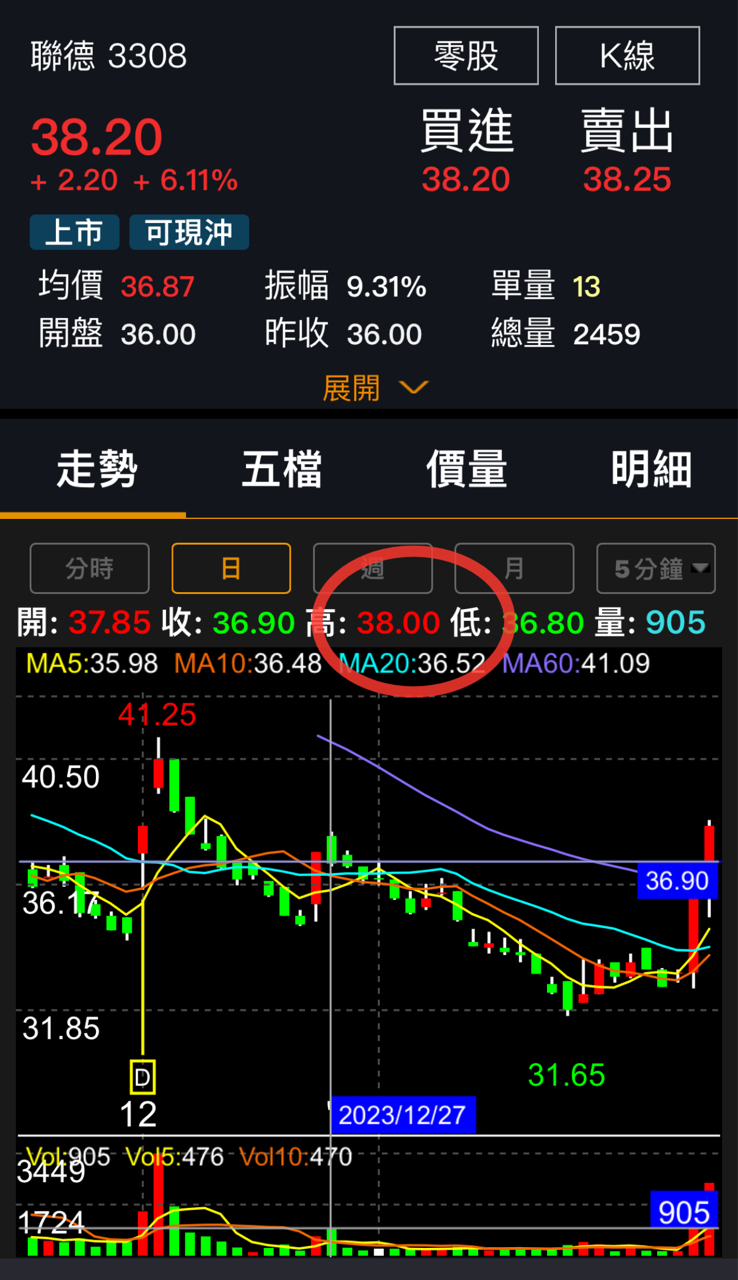
Task: Open the 價量 tab
Action: point(466,468)
